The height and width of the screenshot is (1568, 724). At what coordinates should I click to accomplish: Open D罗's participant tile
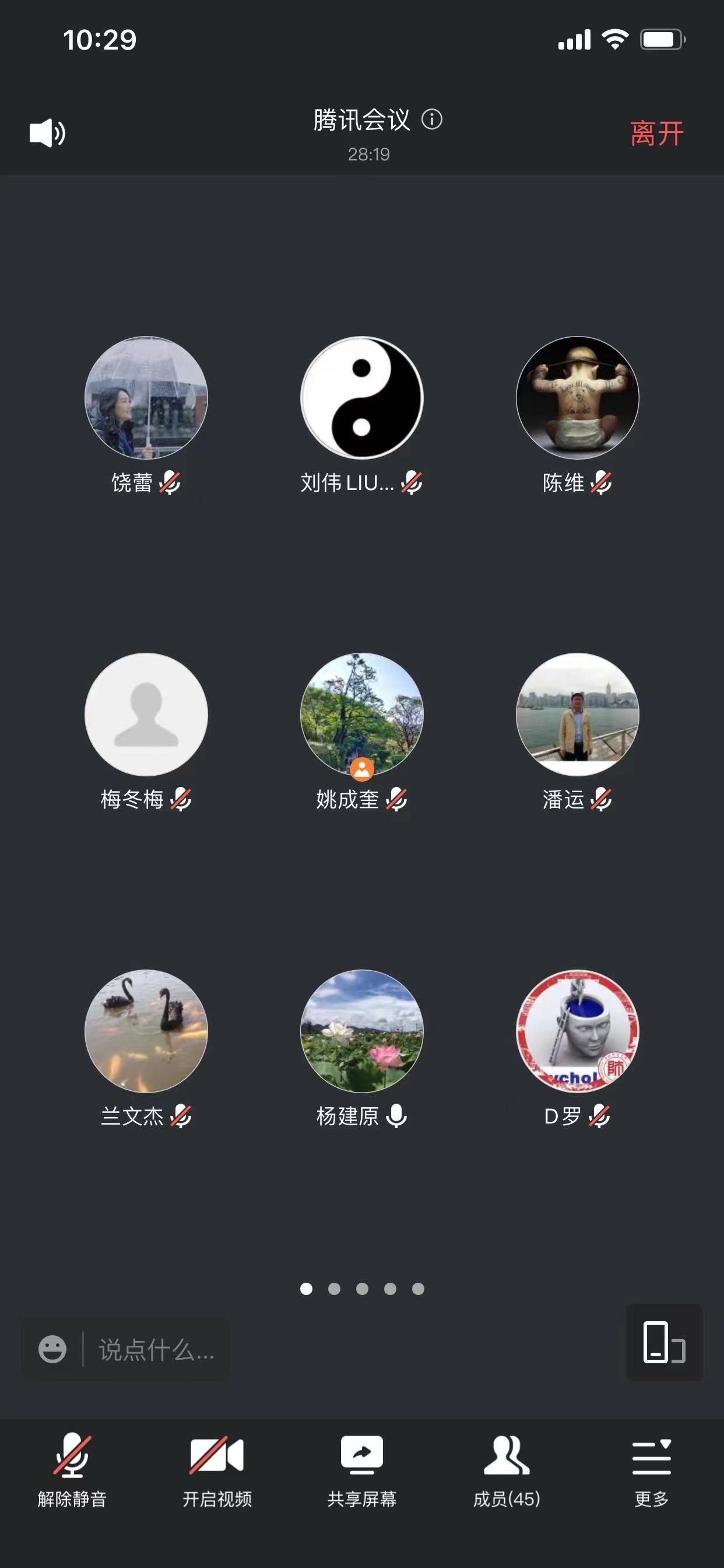coord(577,1031)
